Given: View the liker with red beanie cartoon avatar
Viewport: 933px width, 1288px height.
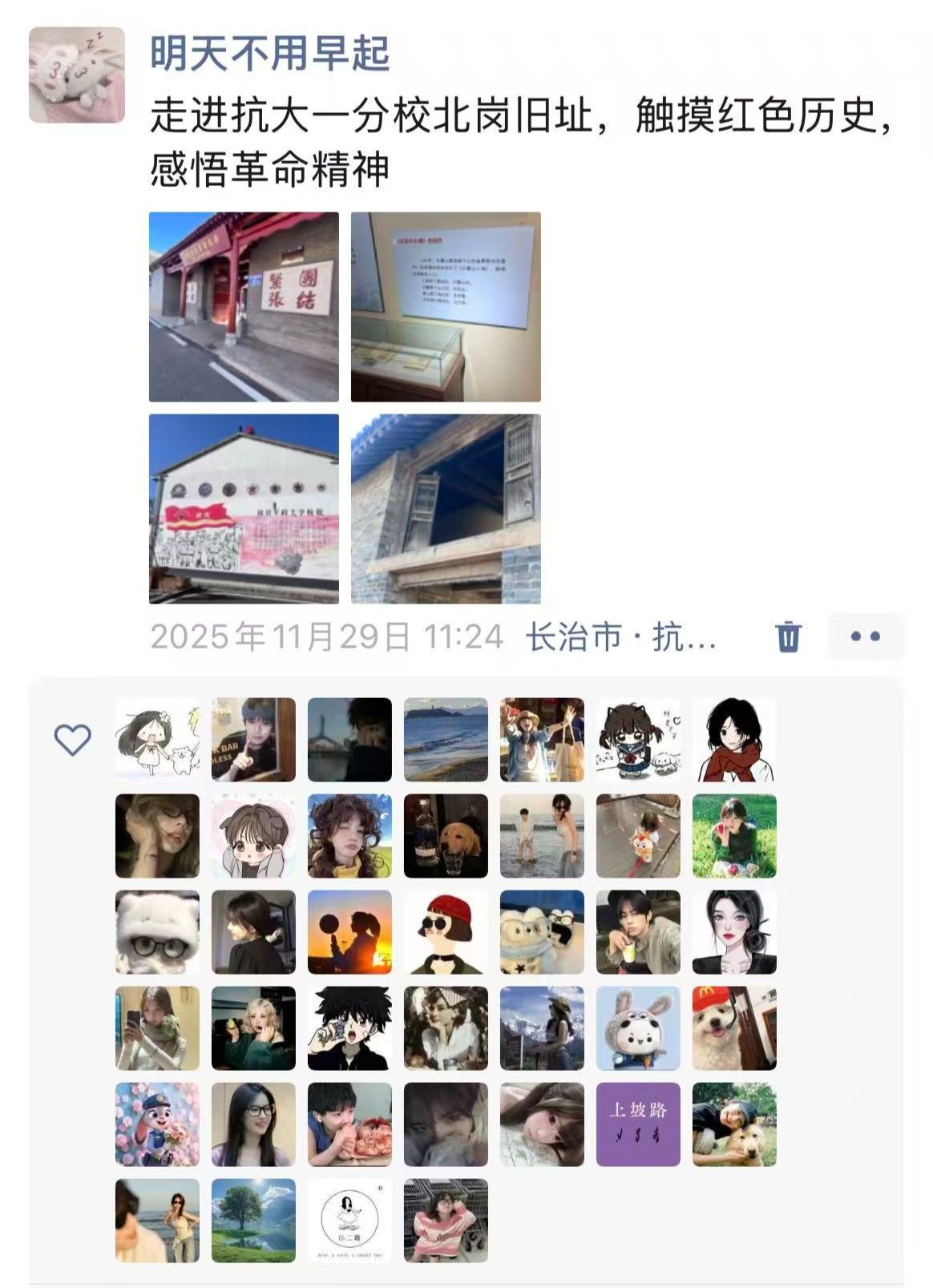Looking at the screenshot, I should point(446,932).
